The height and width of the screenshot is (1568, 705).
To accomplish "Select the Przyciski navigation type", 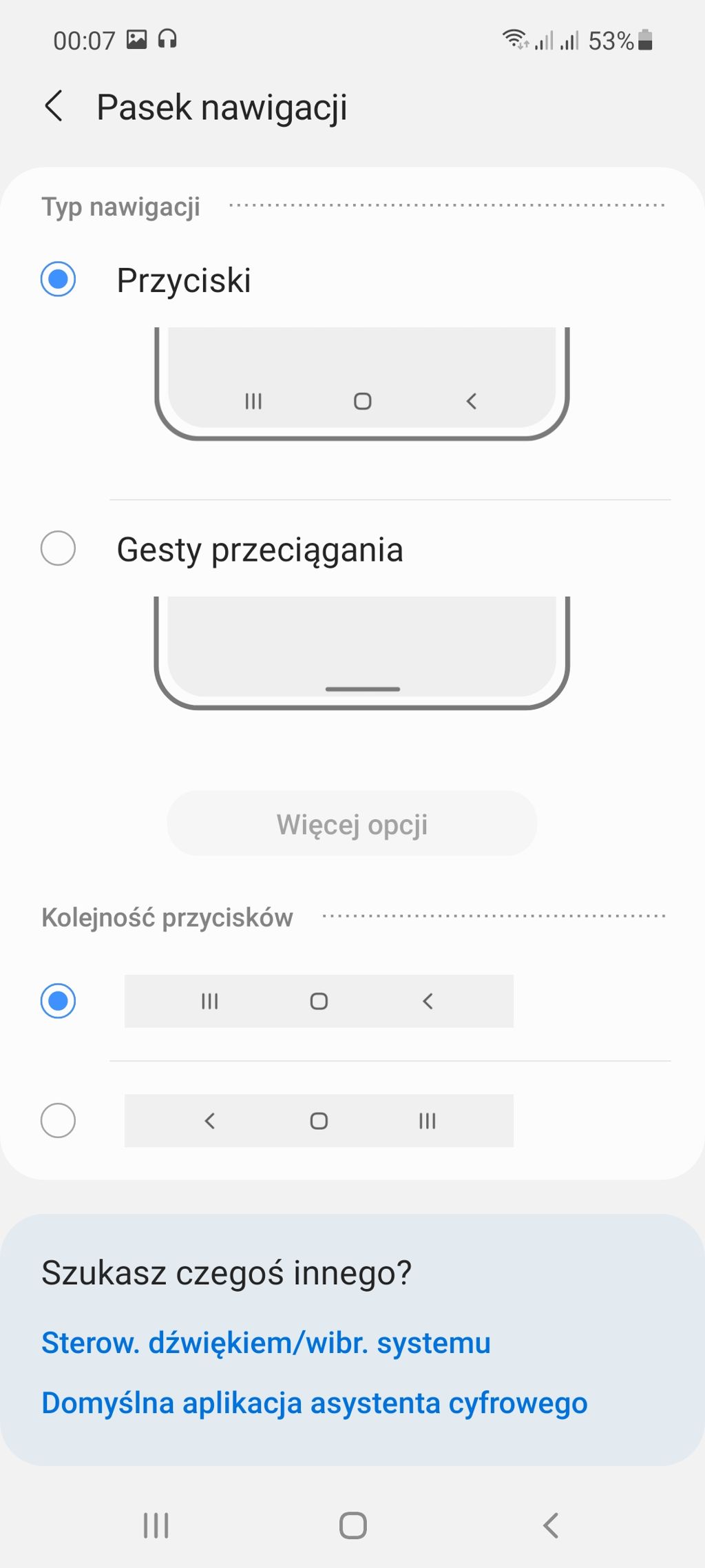I will [59, 279].
